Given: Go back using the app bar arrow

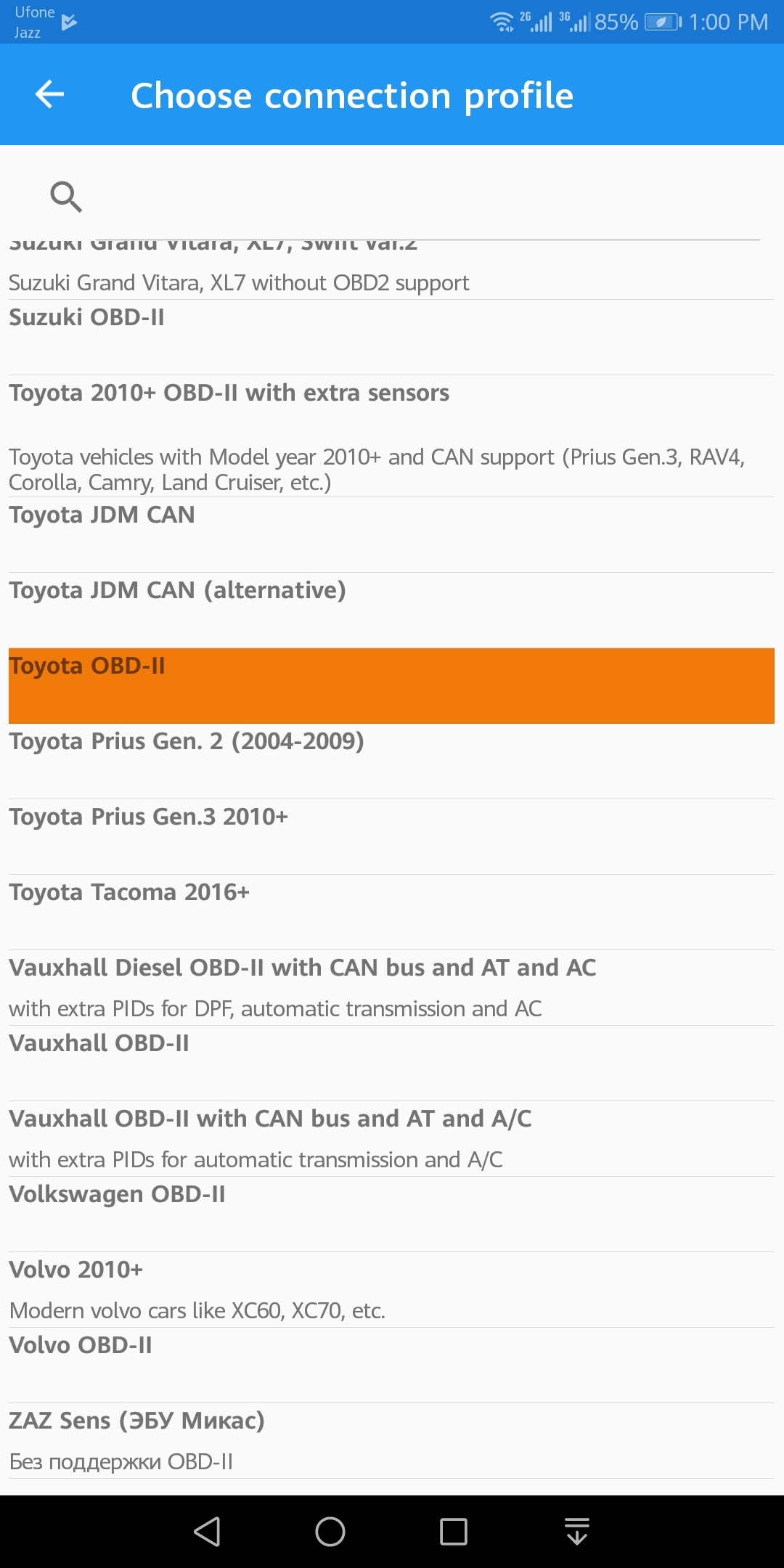Looking at the screenshot, I should coord(49,94).
